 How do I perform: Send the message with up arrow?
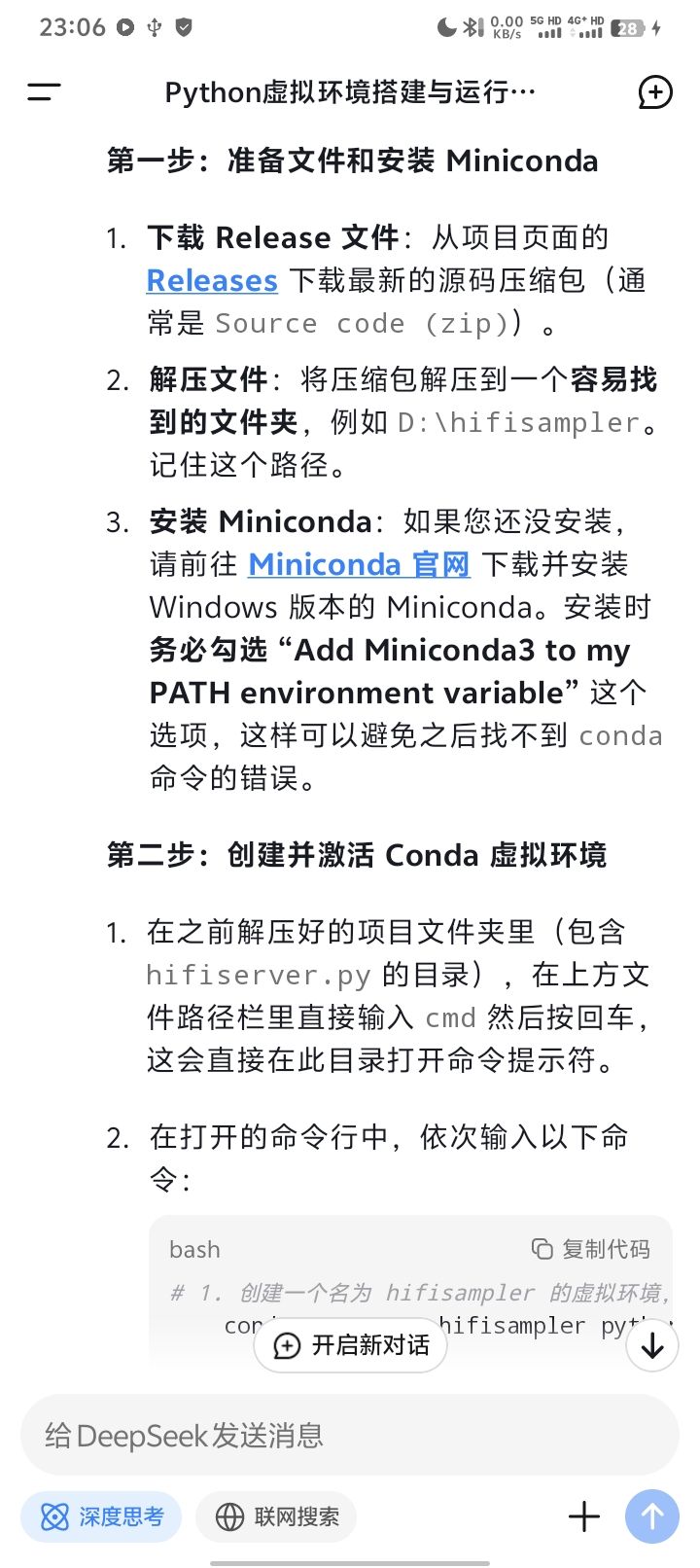[652, 1516]
